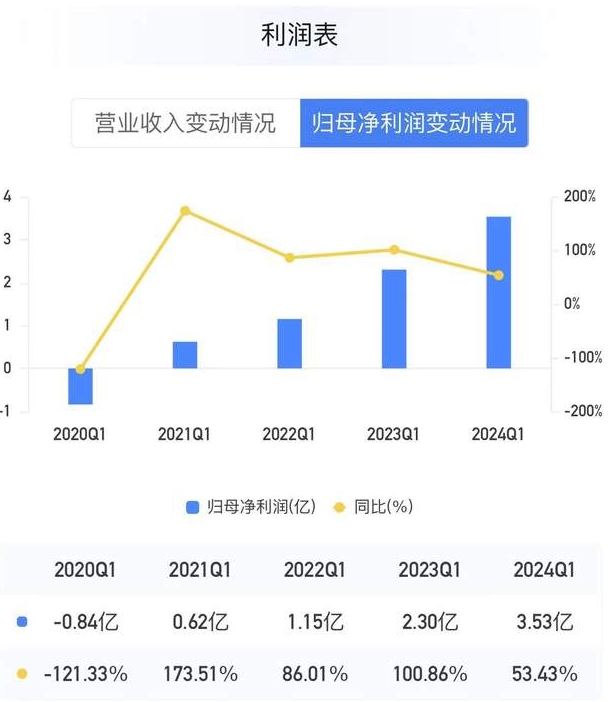610x702 pixels.
Task: Toggle the 同比(%) legend series
Action: click(374, 507)
